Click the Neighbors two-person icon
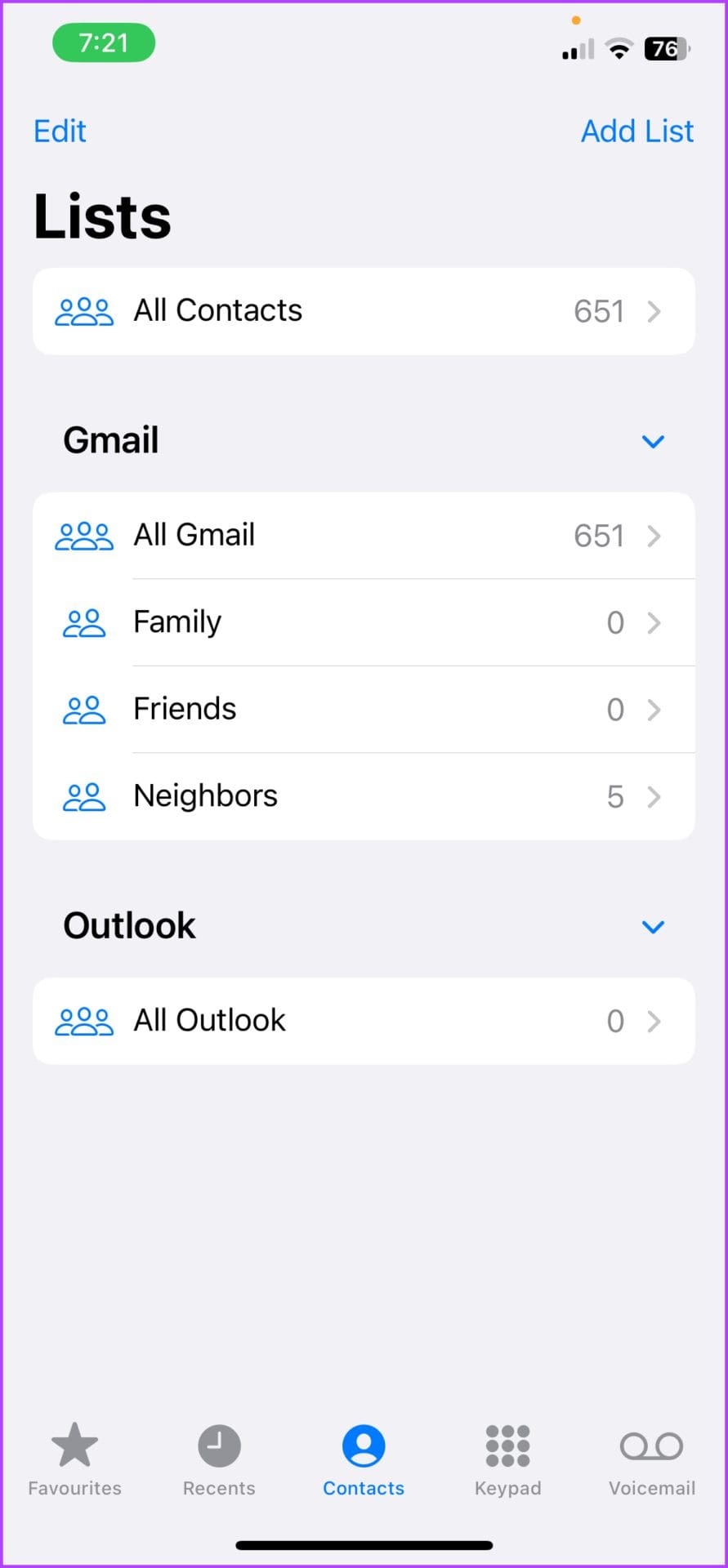Screen dimensions: 728x1568 [83, 796]
